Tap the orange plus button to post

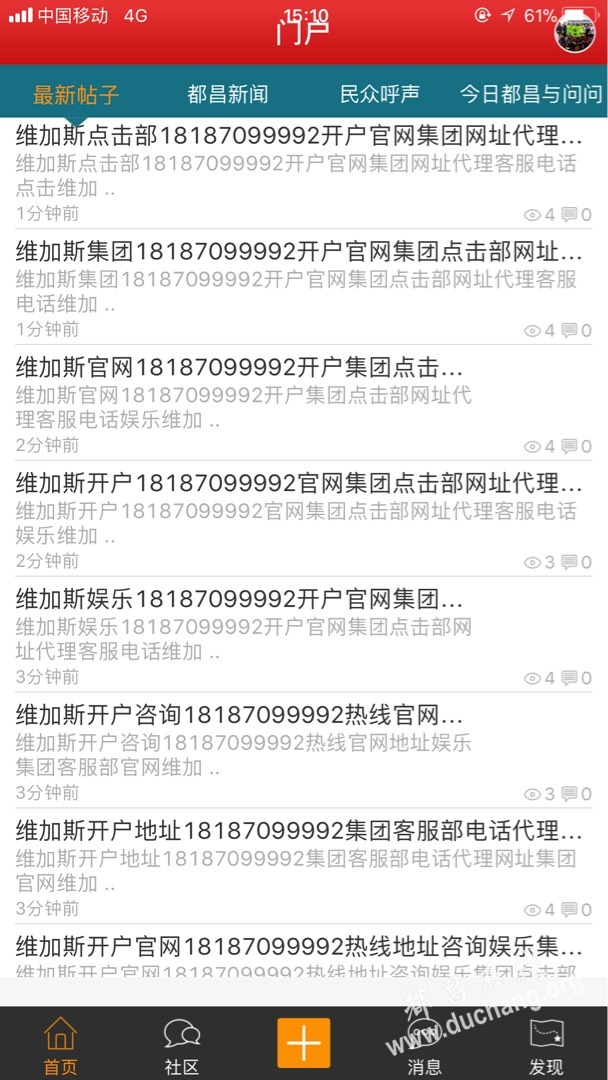(304, 1043)
